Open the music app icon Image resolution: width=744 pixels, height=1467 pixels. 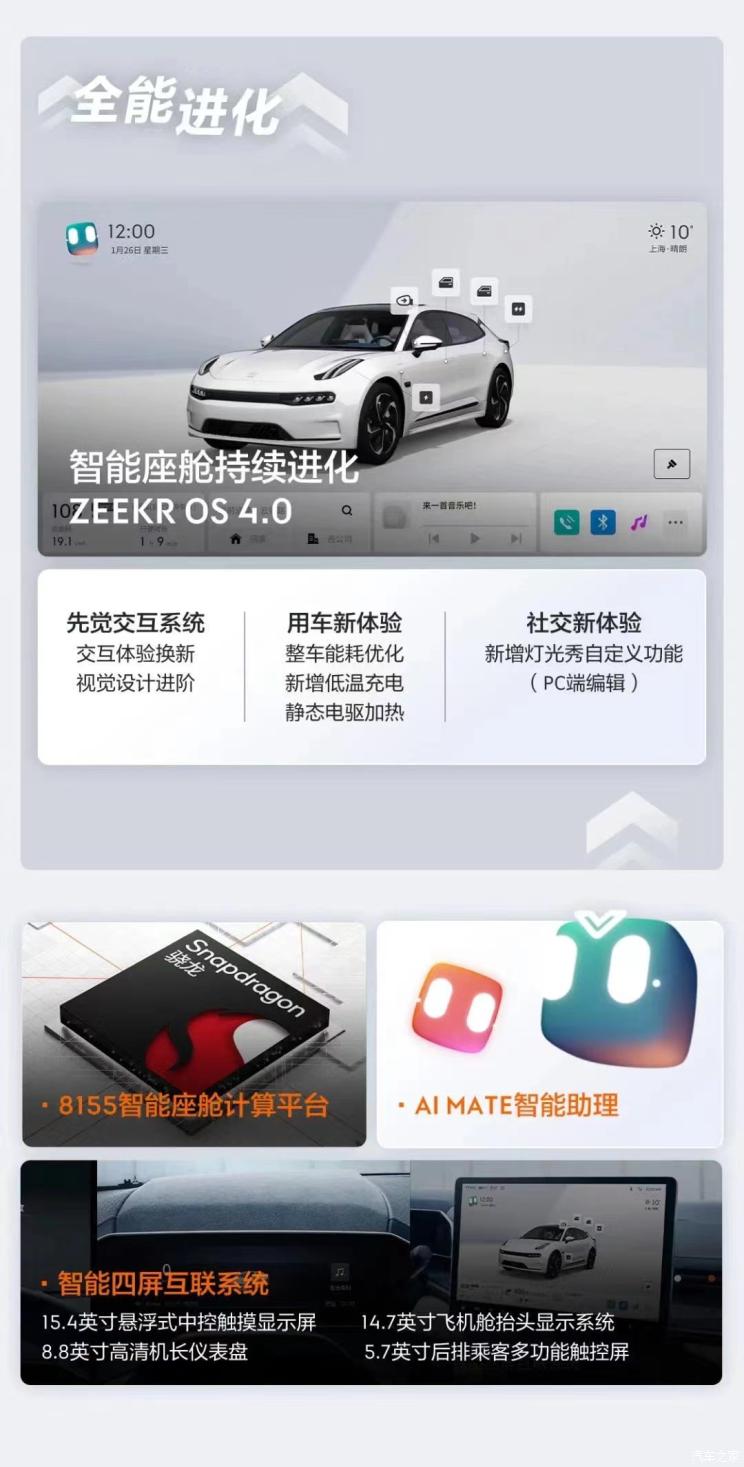(x=638, y=522)
